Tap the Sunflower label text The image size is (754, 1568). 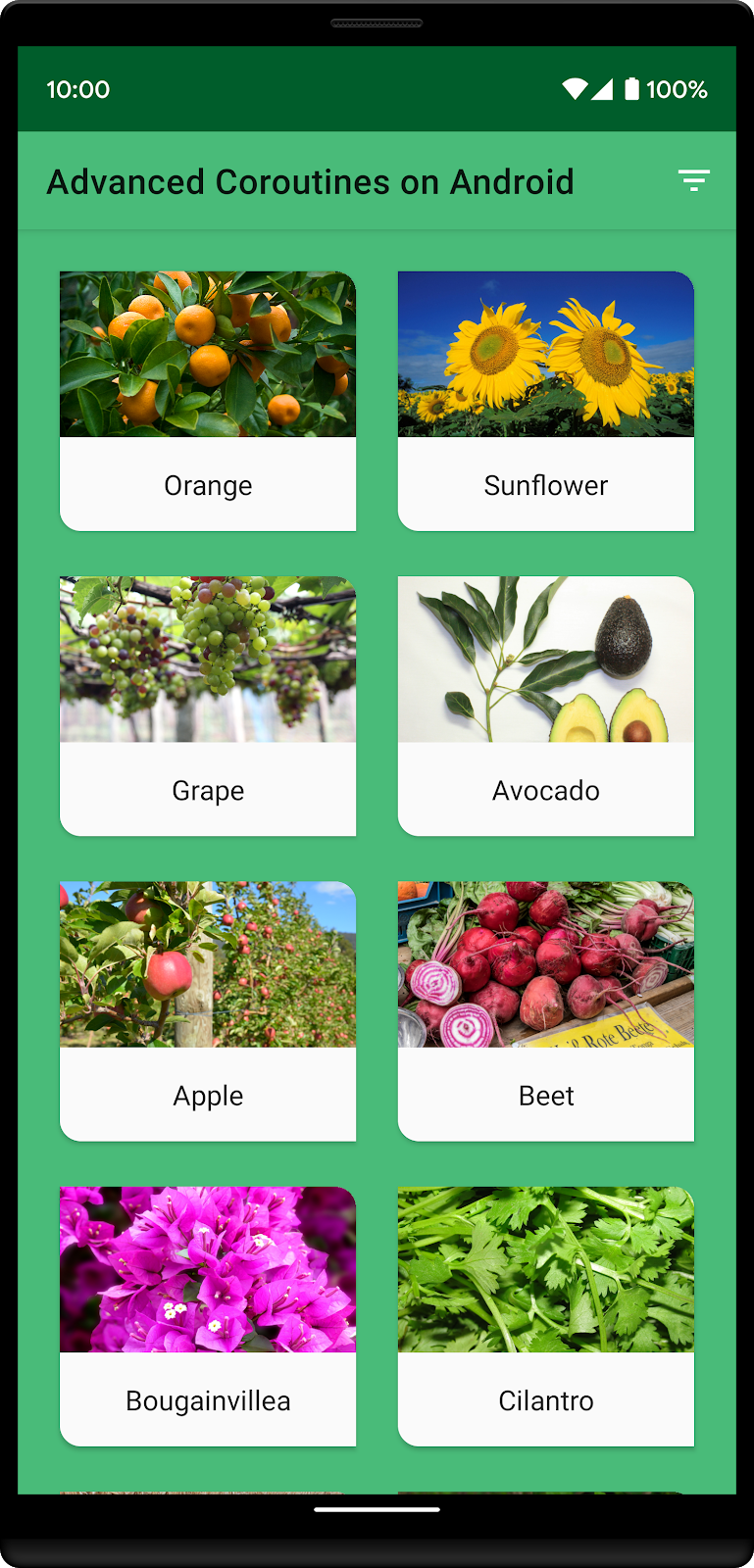[545, 484]
